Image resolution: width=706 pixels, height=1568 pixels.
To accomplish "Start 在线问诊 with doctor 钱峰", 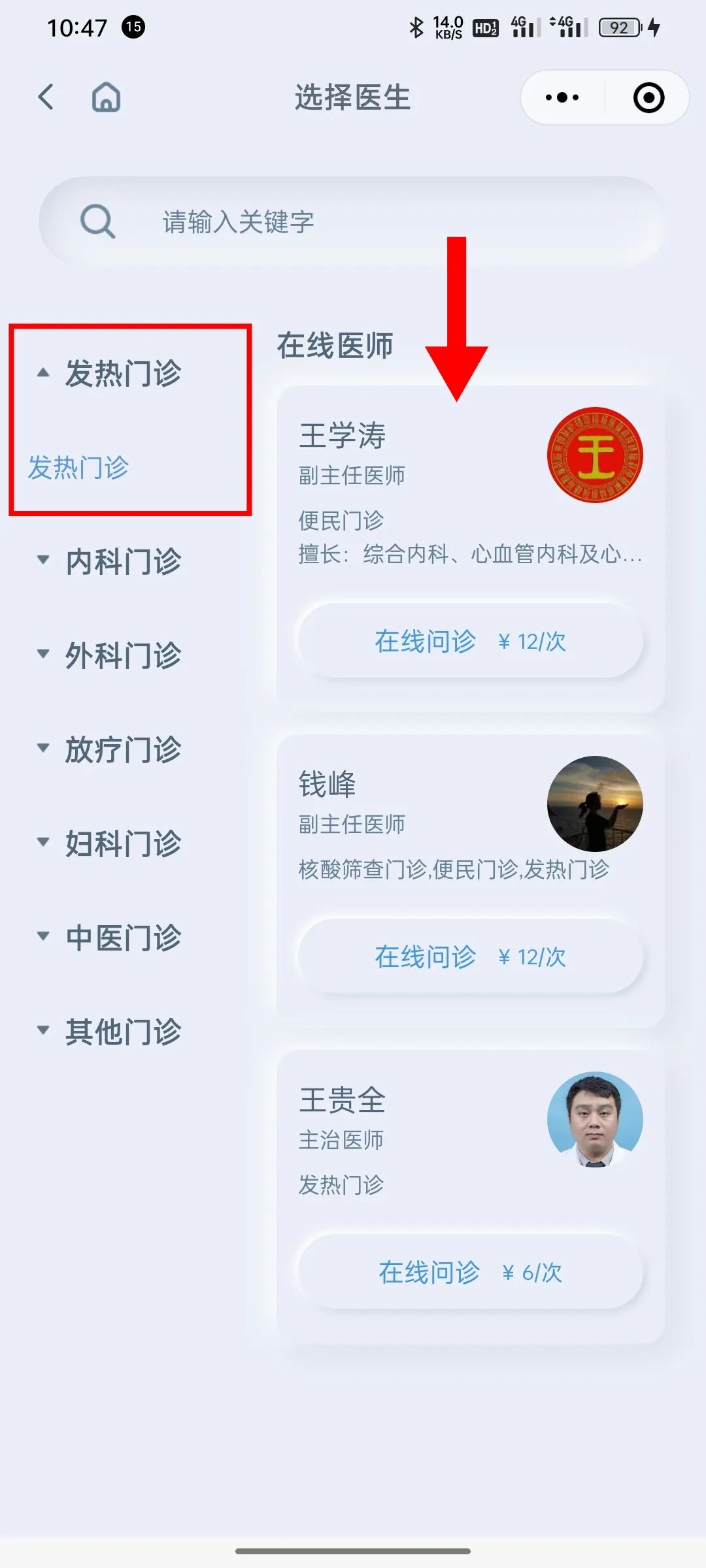I will 470,956.
